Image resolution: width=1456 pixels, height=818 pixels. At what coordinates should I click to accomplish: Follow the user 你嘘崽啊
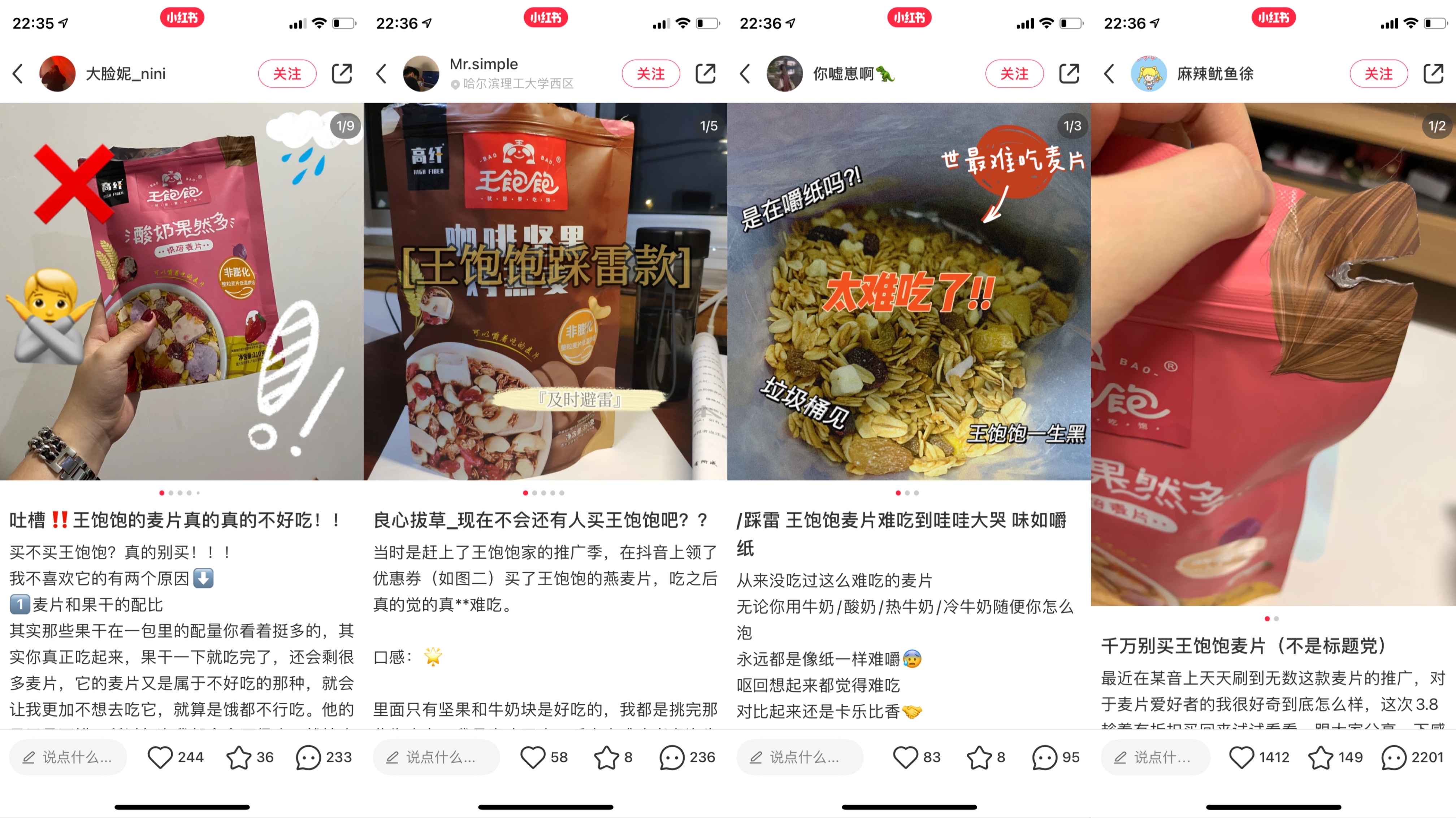coord(1015,74)
